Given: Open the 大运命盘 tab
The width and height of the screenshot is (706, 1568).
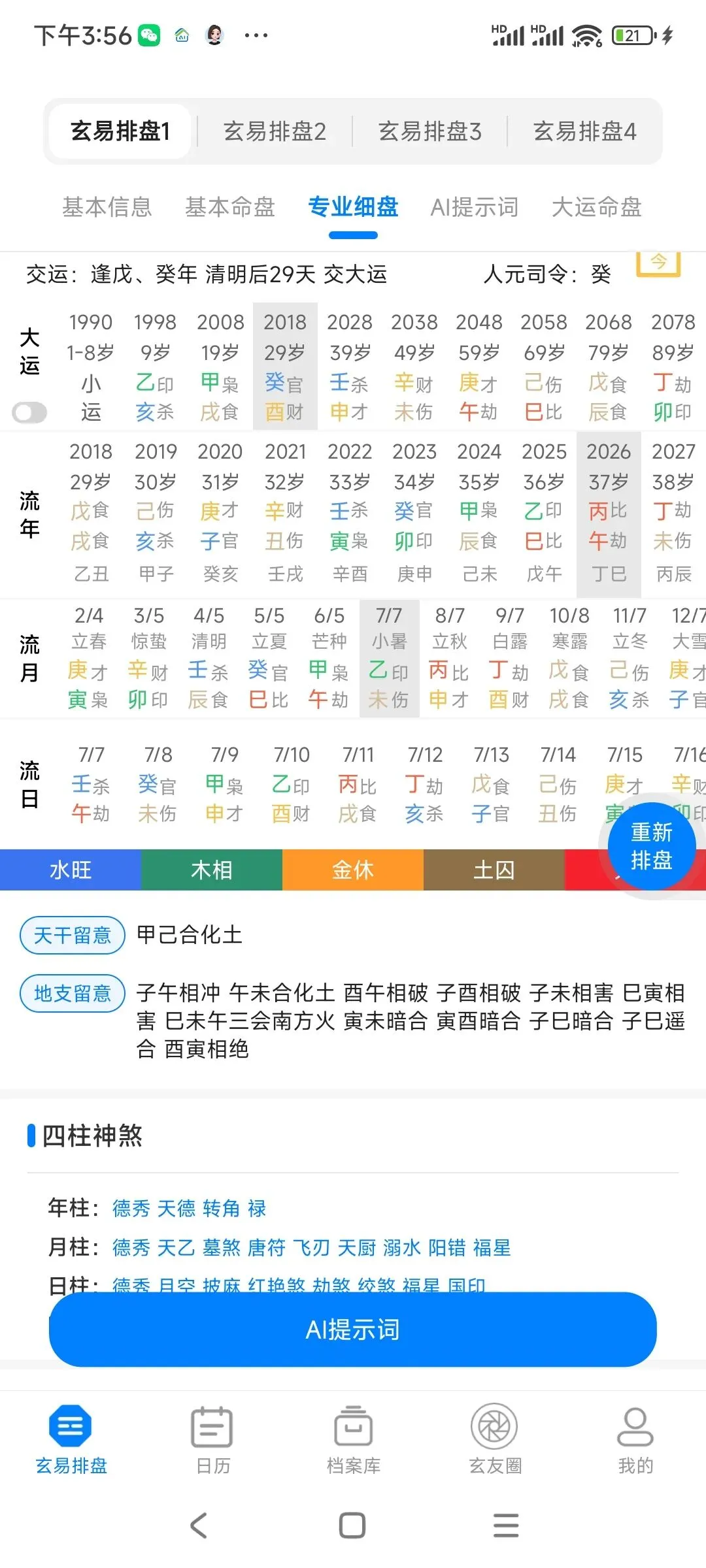Looking at the screenshot, I should click(x=597, y=207).
